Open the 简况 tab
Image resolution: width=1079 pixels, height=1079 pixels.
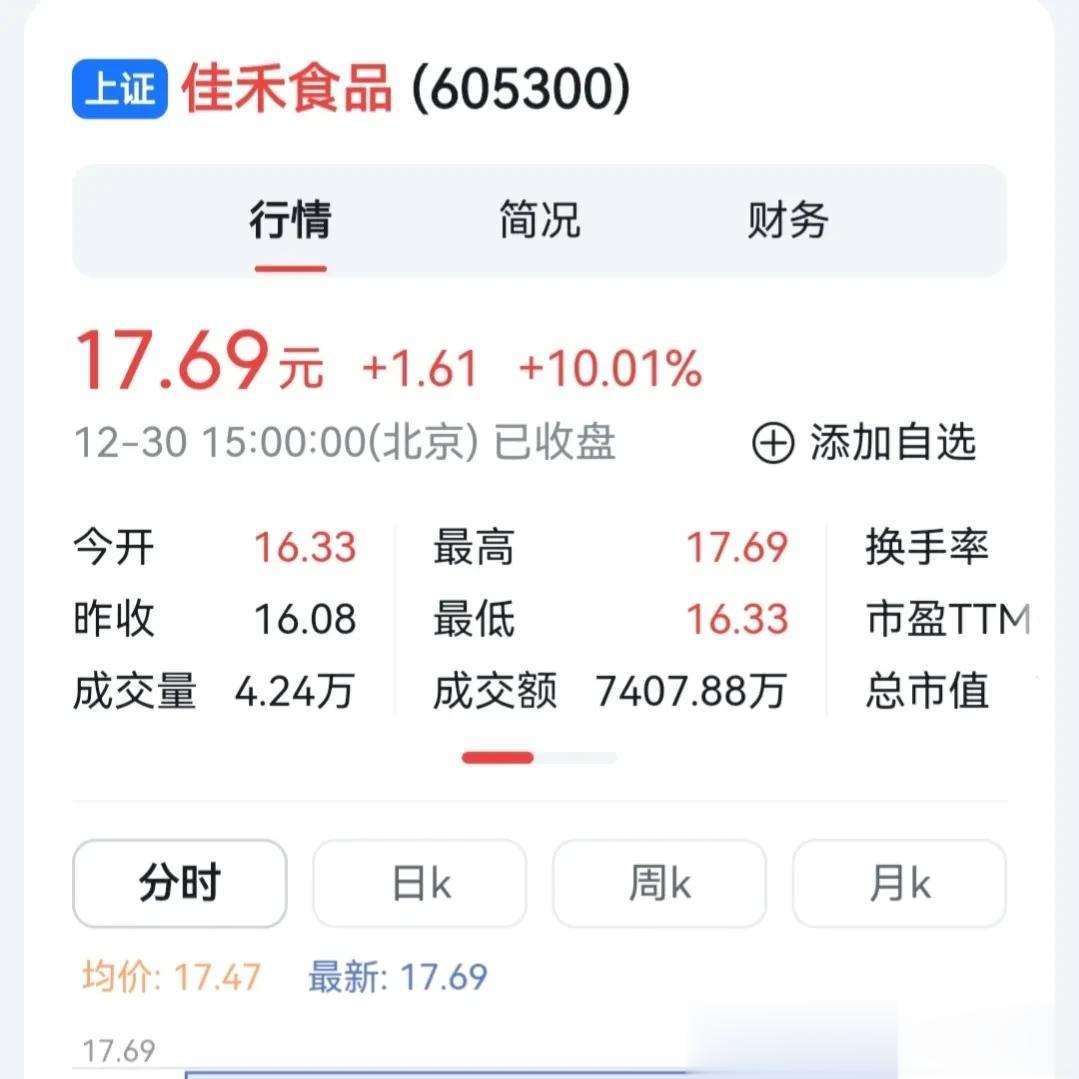(x=539, y=221)
